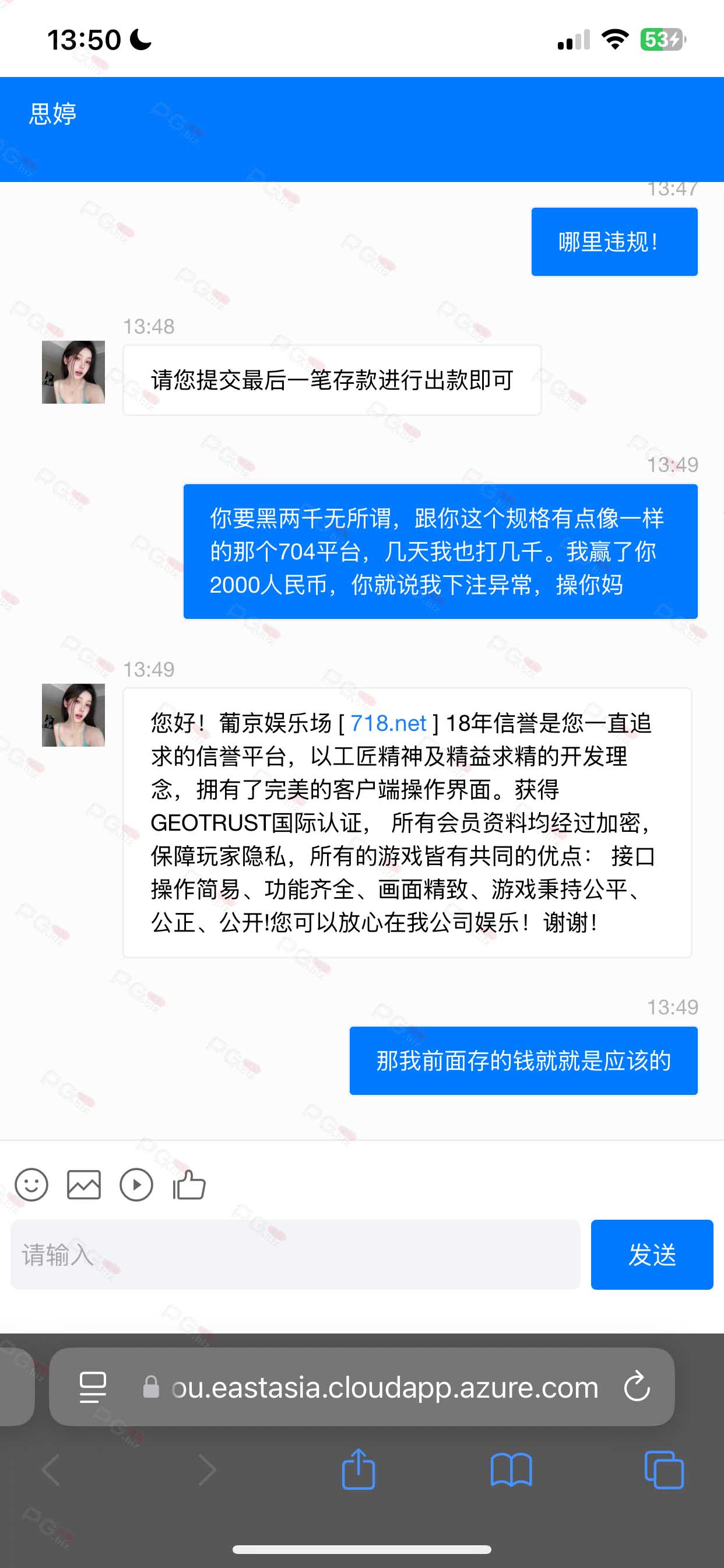Open the 718.net link
The width and height of the screenshot is (724, 1568).
pos(388,723)
